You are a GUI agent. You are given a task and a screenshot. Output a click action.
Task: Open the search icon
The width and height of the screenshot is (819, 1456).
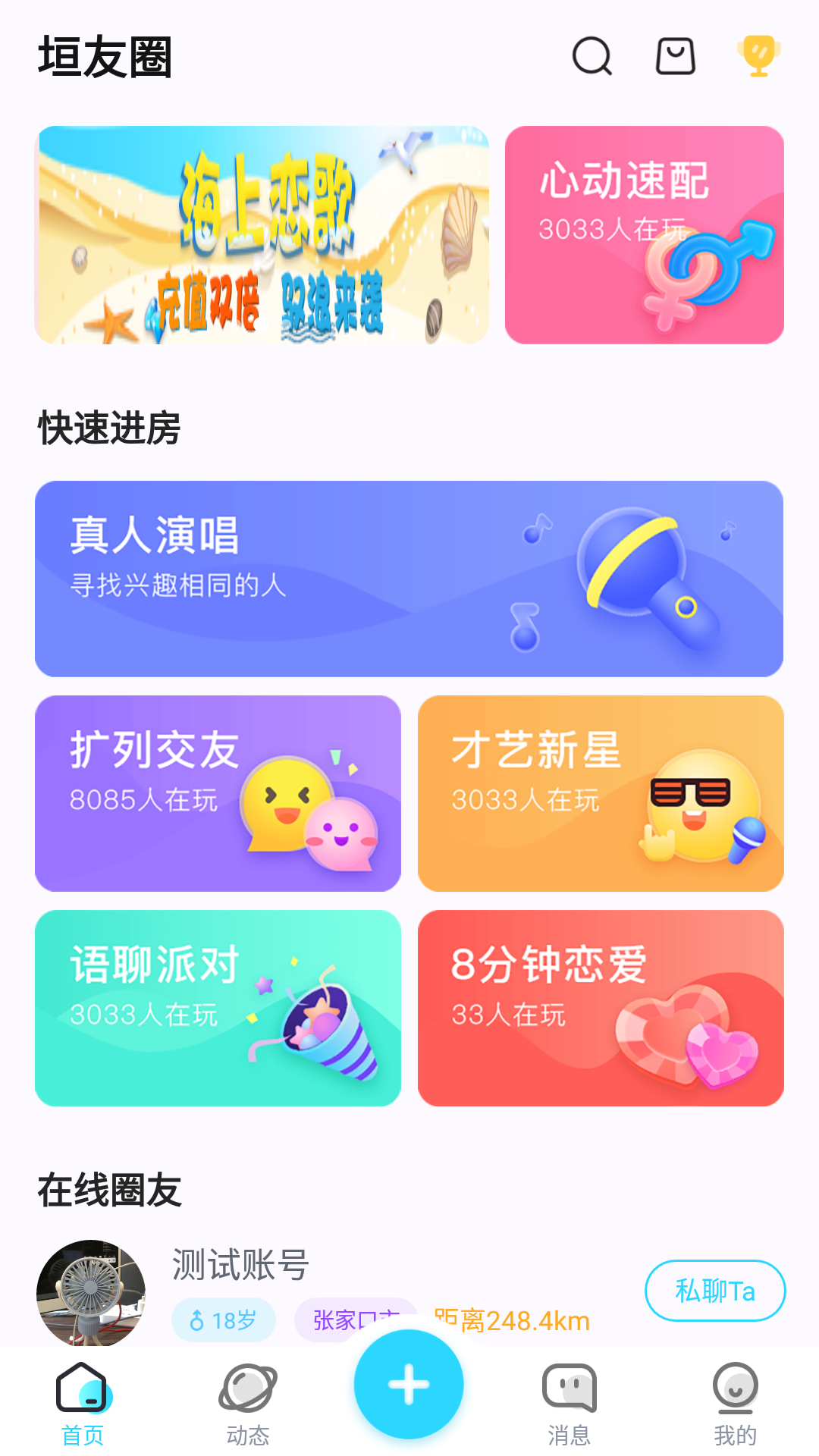pyautogui.click(x=591, y=57)
